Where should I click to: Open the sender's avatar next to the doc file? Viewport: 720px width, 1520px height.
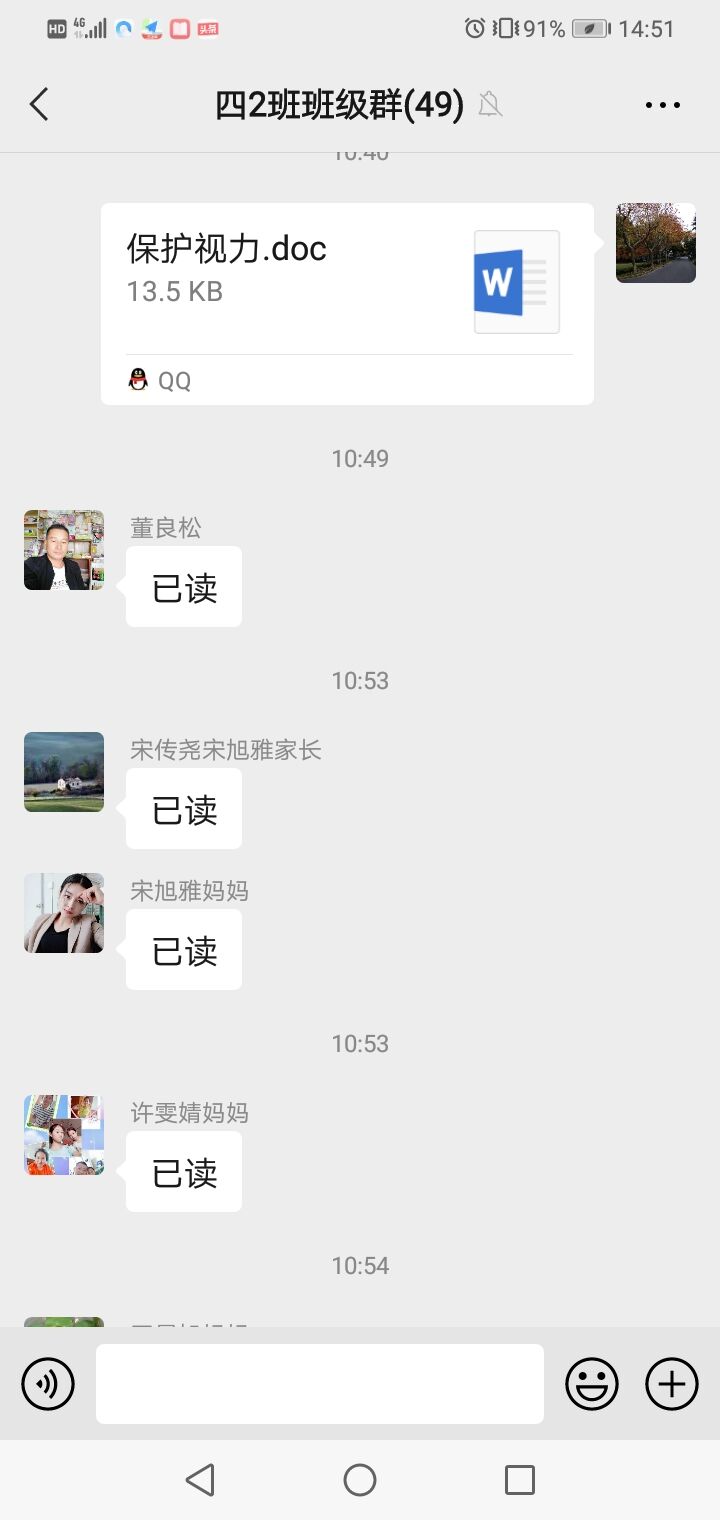655,243
